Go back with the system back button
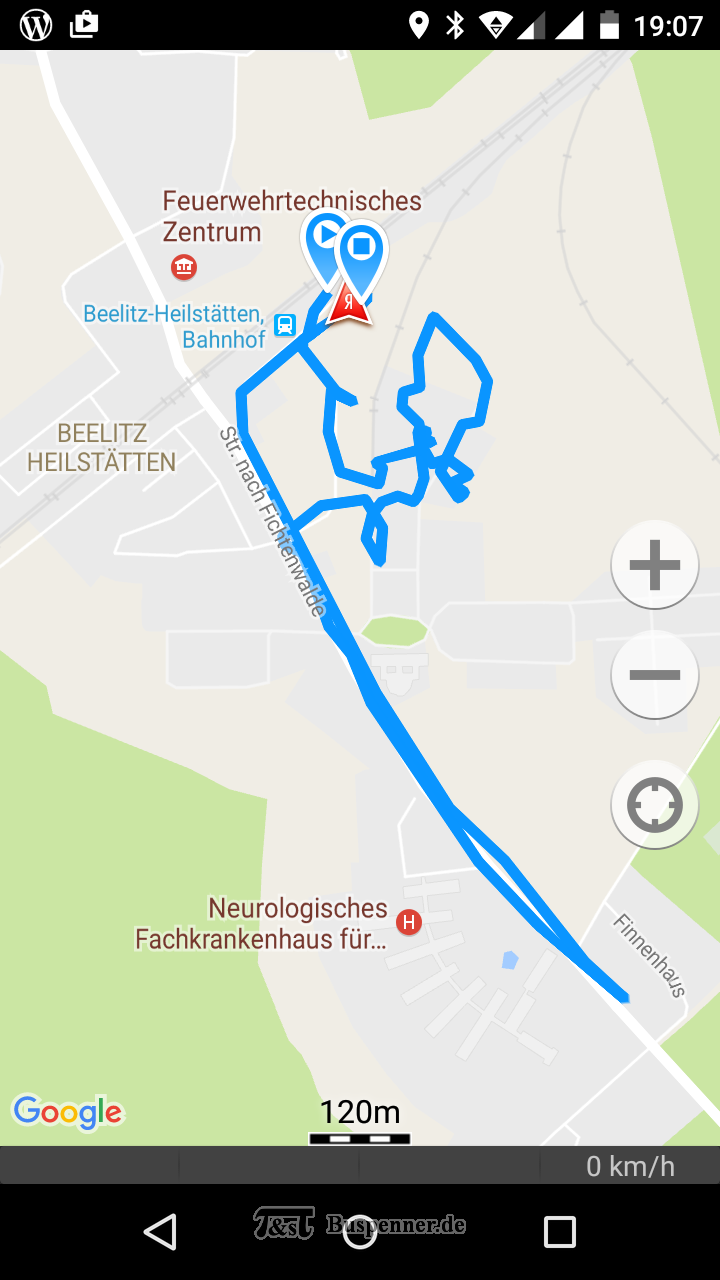The height and width of the screenshot is (1280, 720). pyautogui.click(x=160, y=1232)
